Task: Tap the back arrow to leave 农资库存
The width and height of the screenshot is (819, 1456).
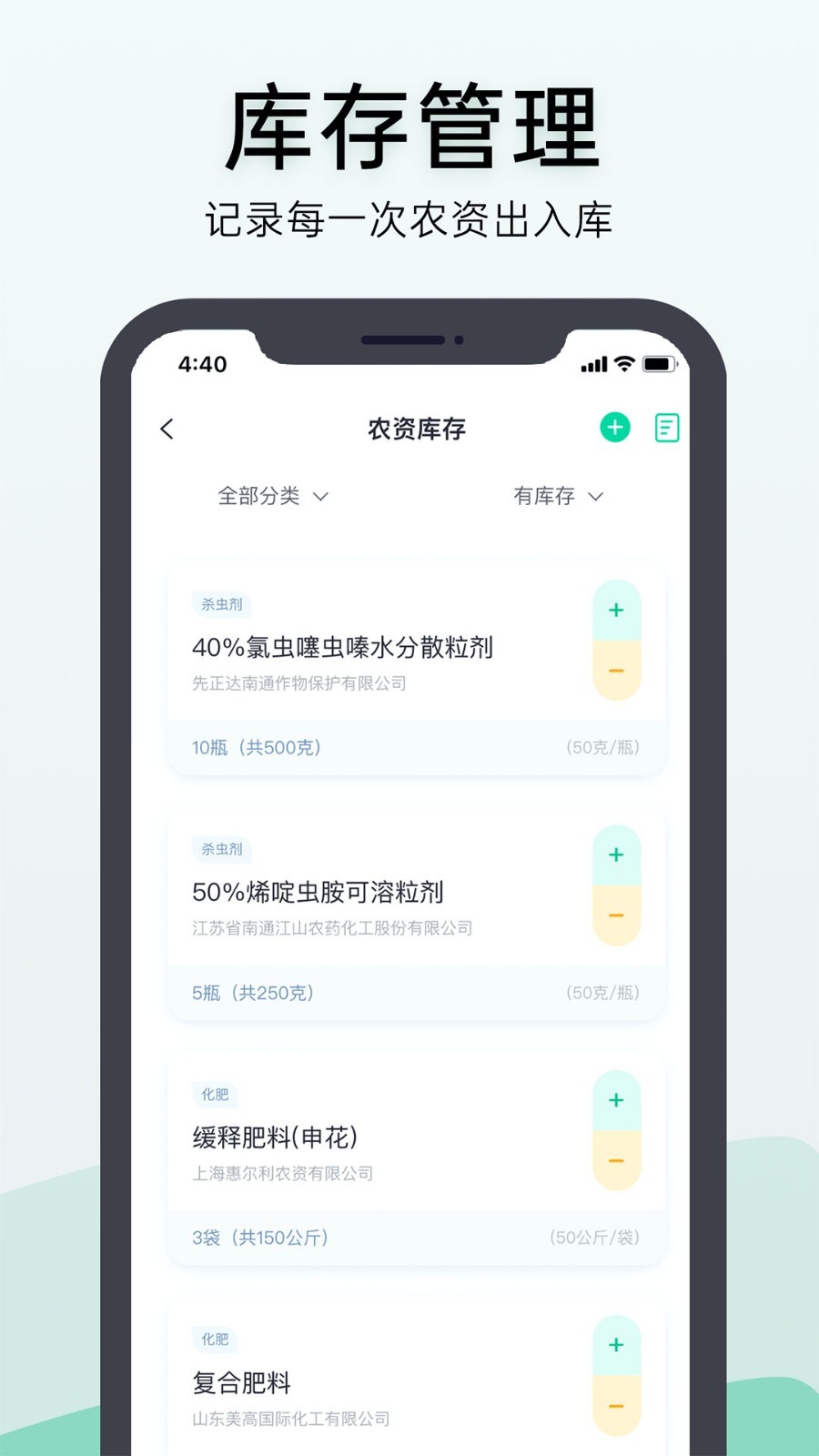Action: pyautogui.click(x=167, y=428)
